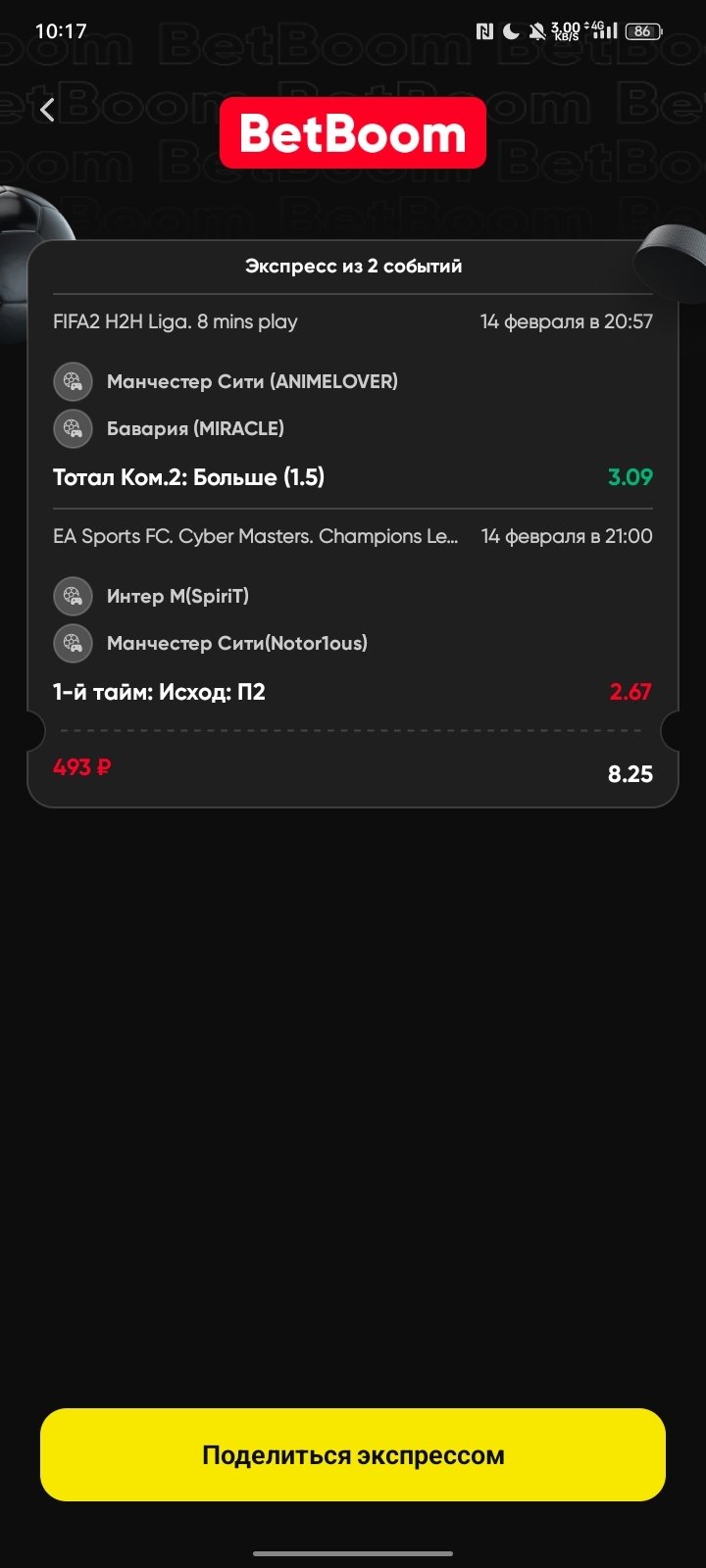Tap the Поделиться экспрессом button
The image size is (706, 1568).
353,1454
